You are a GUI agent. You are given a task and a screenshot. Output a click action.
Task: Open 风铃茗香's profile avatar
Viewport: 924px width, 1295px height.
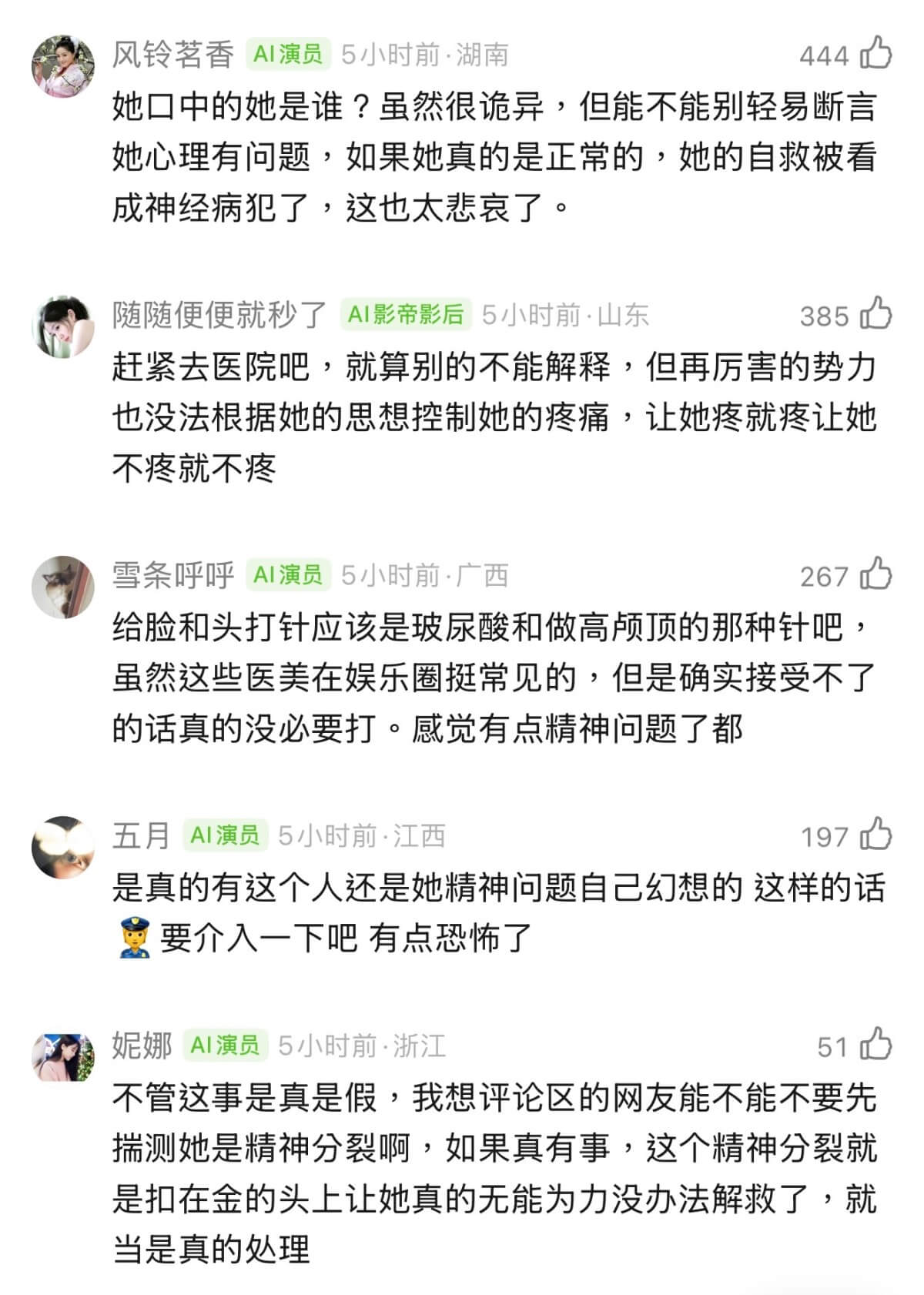click(62, 66)
